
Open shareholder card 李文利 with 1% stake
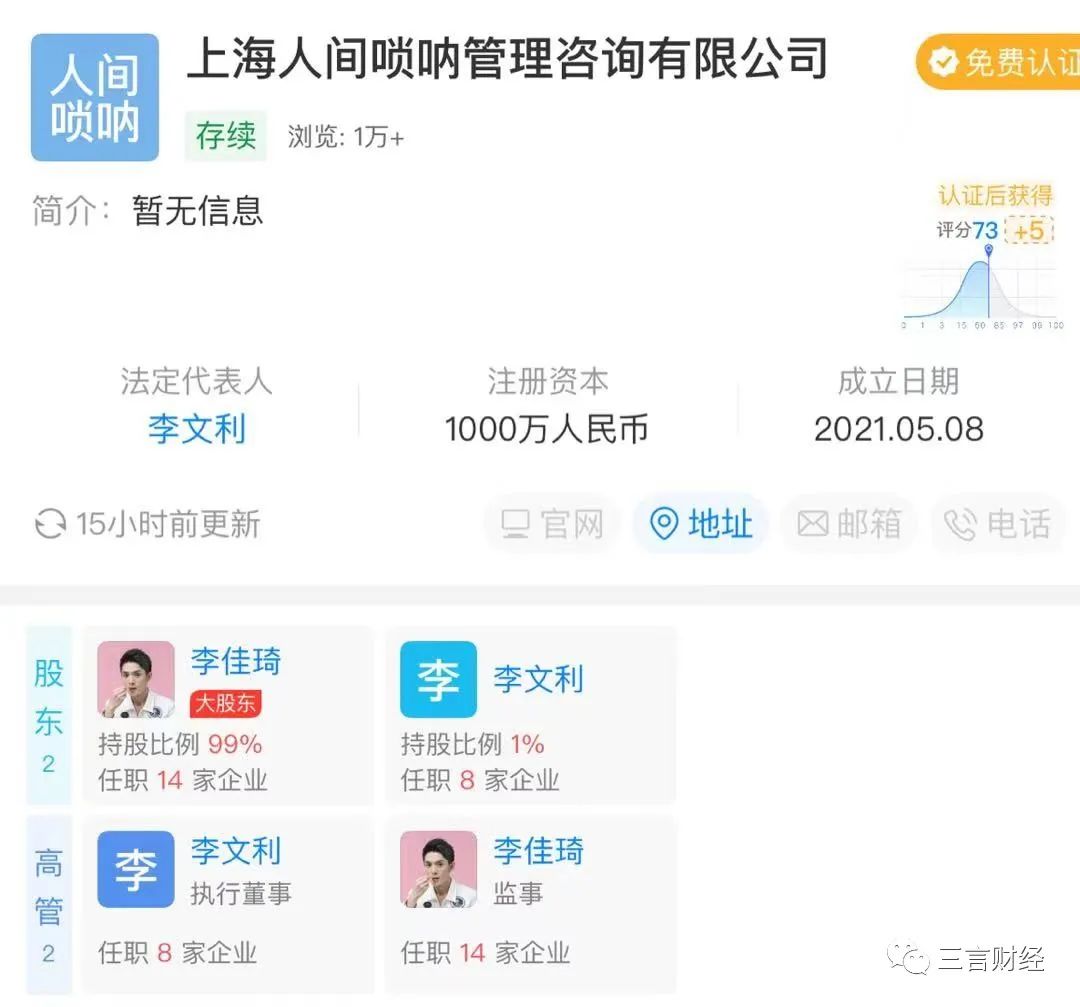coord(531,715)
